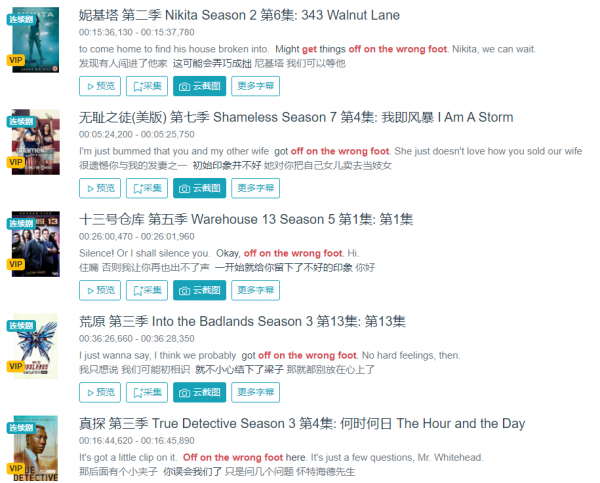This screenshot has width=600, height=483.
Task: Take cloud screenshot of Shameless Season 7
Action: coord(199,188)
